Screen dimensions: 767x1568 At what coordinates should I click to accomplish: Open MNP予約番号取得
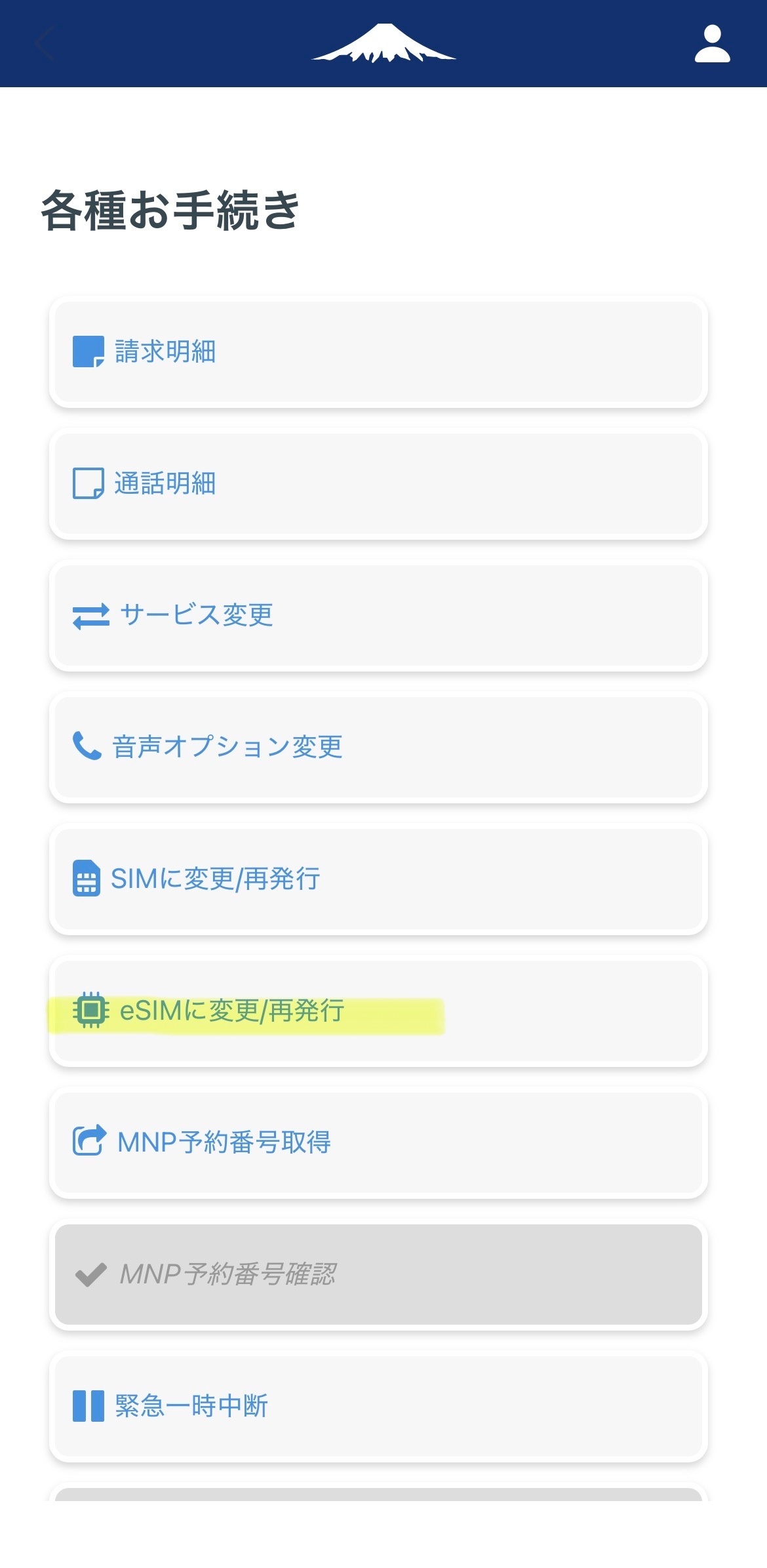click(x=378, y=1142)
